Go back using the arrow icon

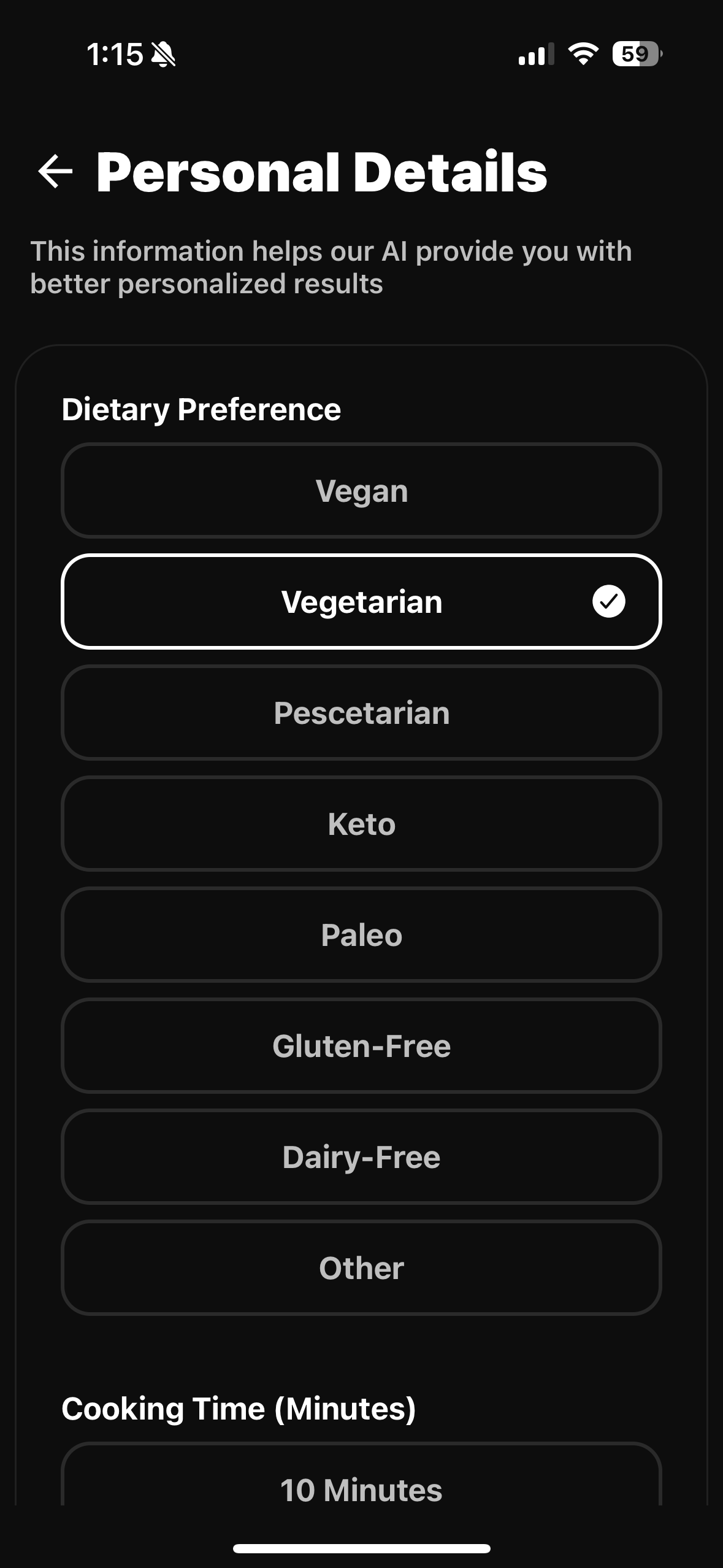pos(55,172)
